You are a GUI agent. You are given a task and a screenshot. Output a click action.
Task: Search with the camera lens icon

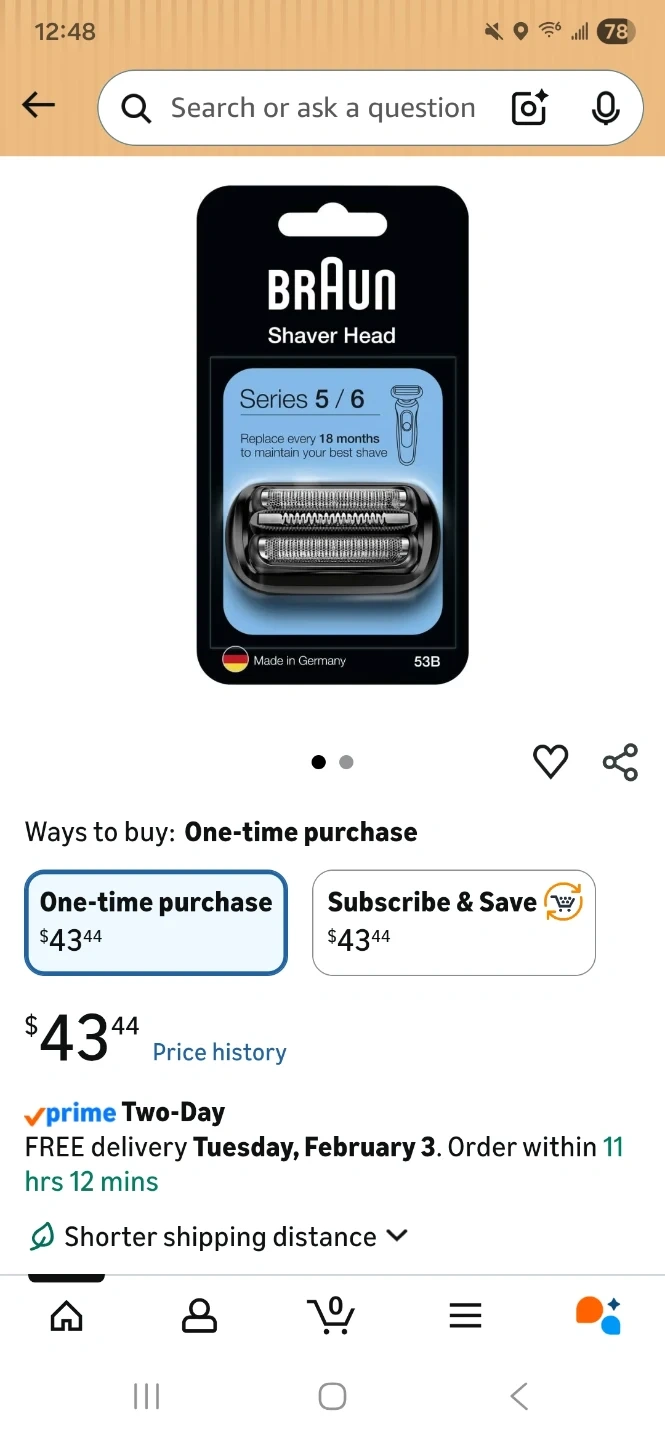point(529,108)
